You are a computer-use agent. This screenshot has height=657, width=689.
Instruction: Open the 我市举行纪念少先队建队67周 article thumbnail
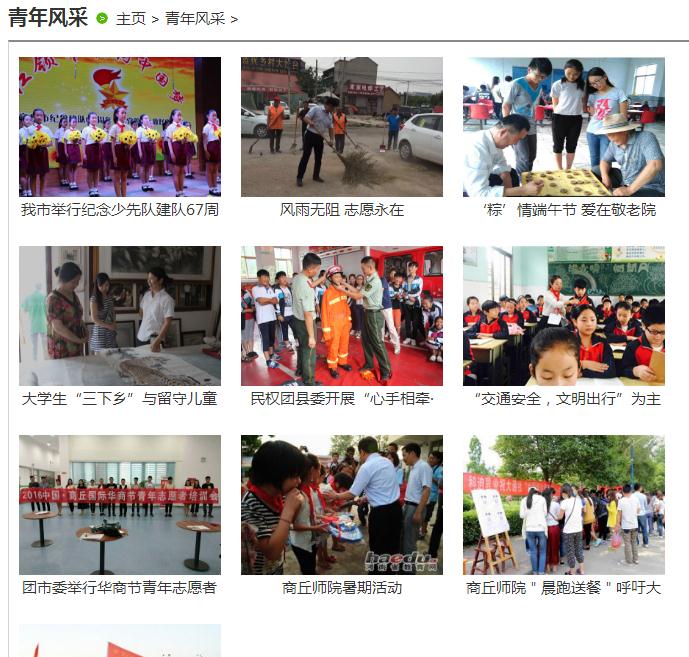coord(120,127)
